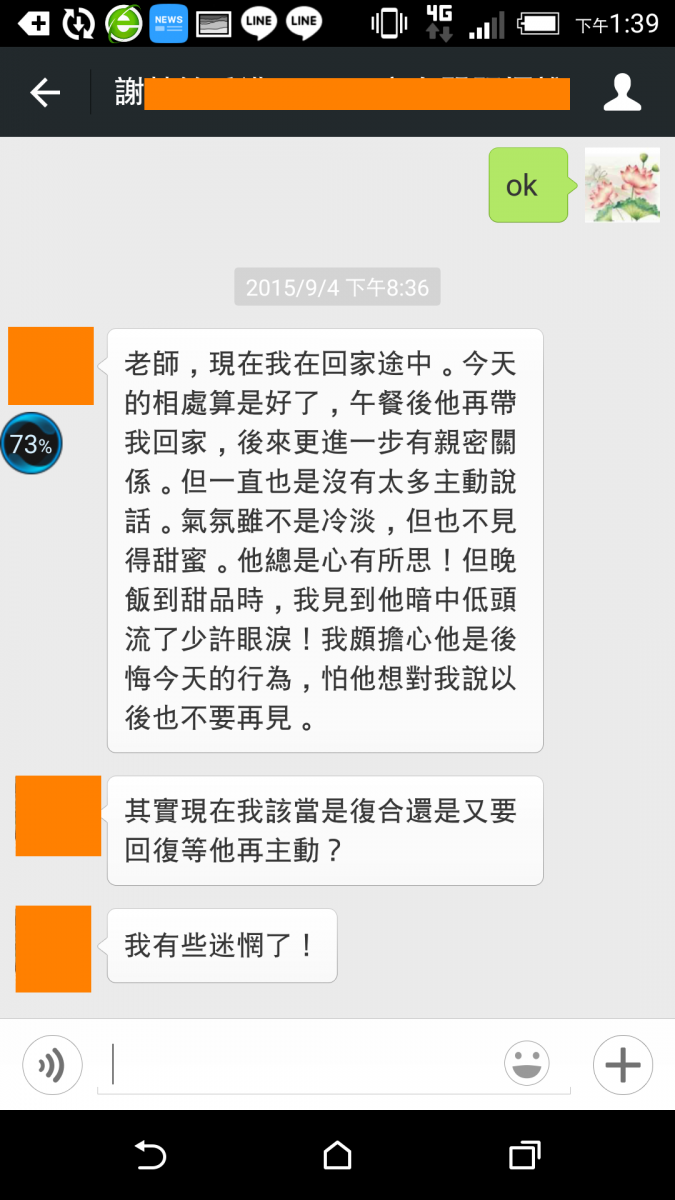
Task: Go back using the top-left arrow
Action: click(45, 93)
